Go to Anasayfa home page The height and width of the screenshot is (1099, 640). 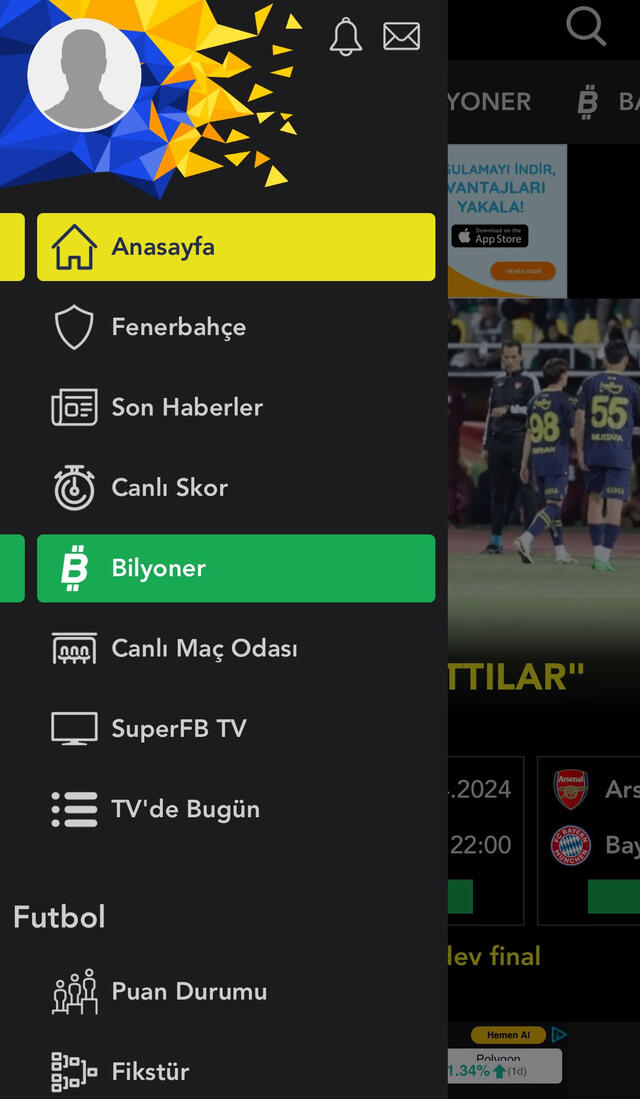click(236, 247)
